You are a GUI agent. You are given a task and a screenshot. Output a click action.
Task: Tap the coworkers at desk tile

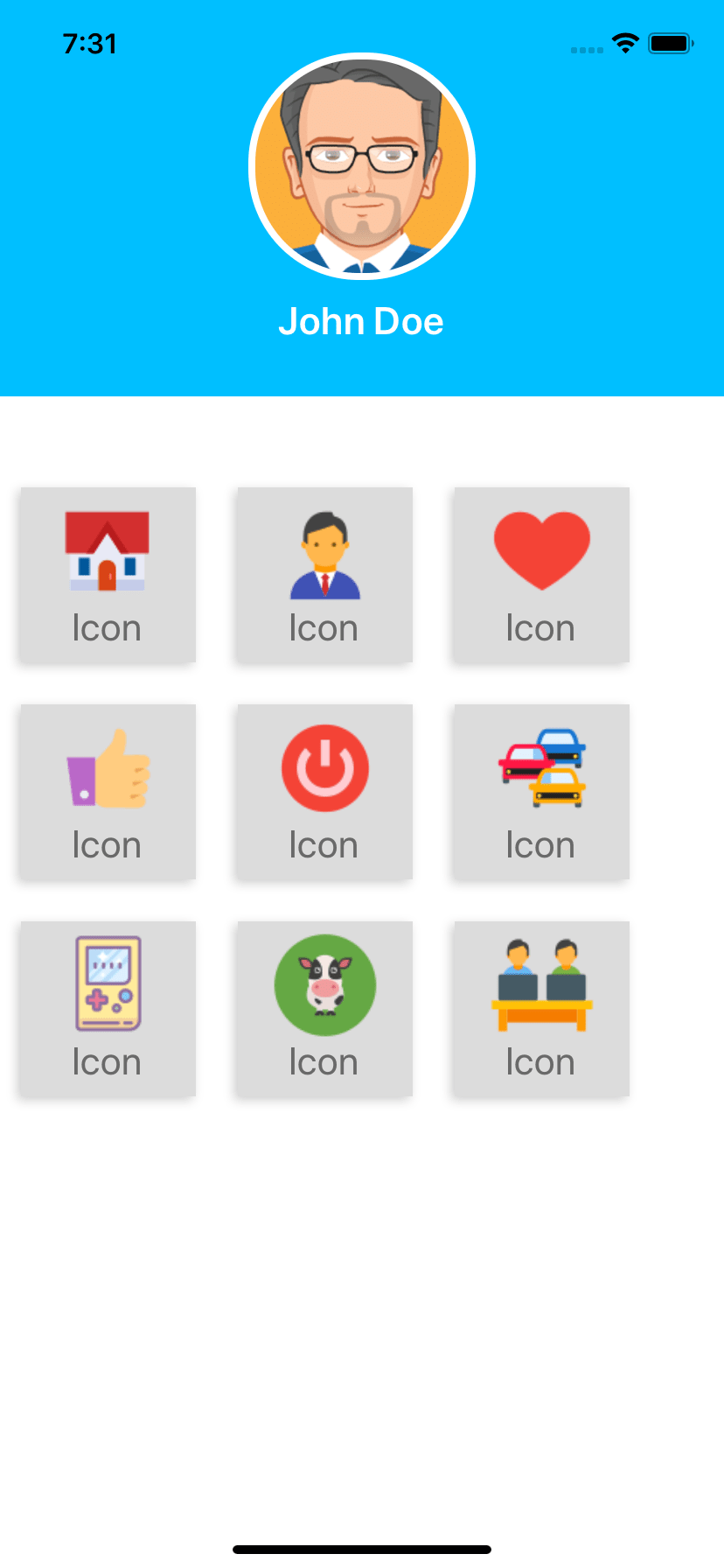click(x=541, y=1009)
